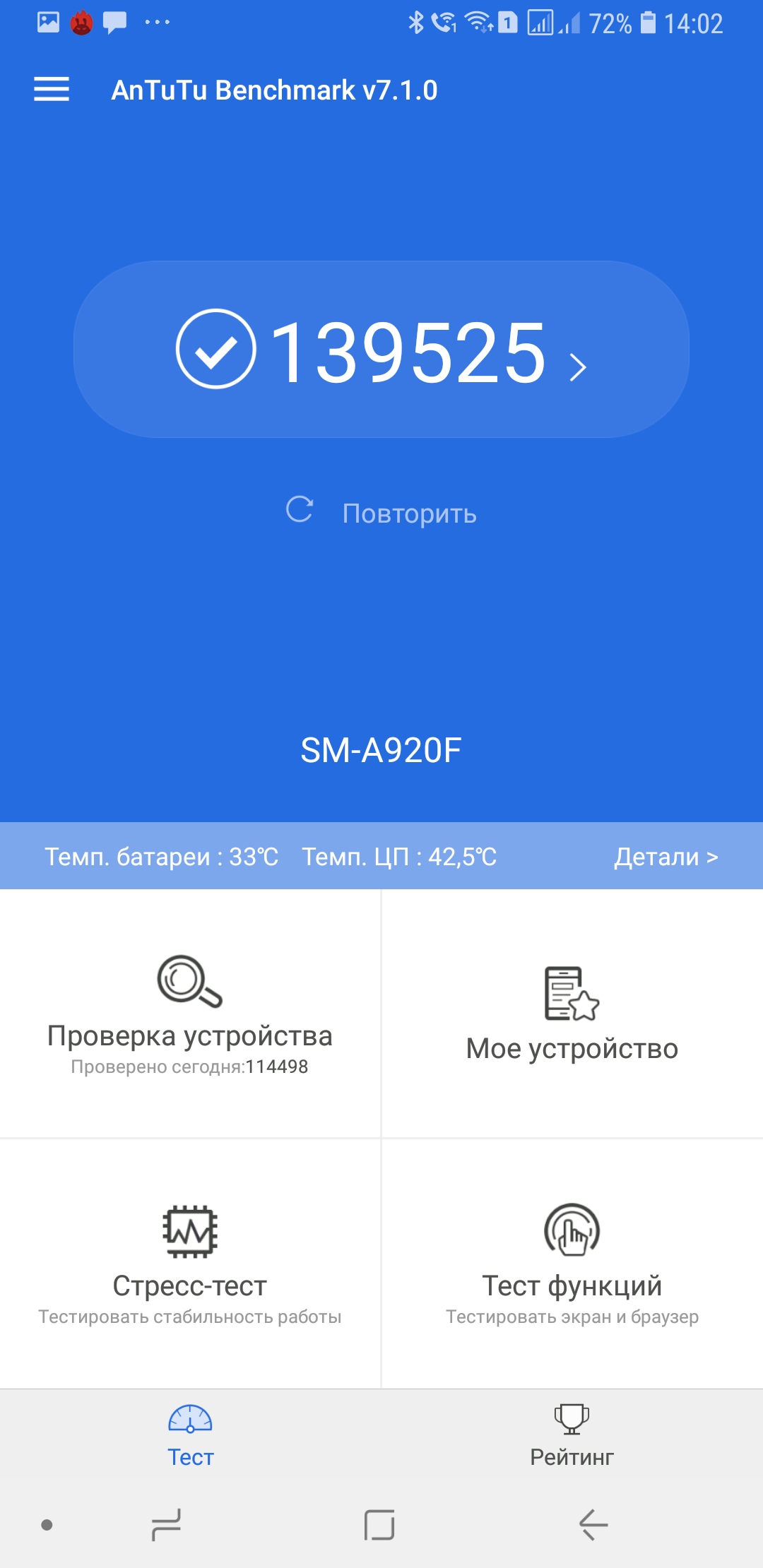Open the 139525 score details
The image size is (763, 1568).
[381, 350]
